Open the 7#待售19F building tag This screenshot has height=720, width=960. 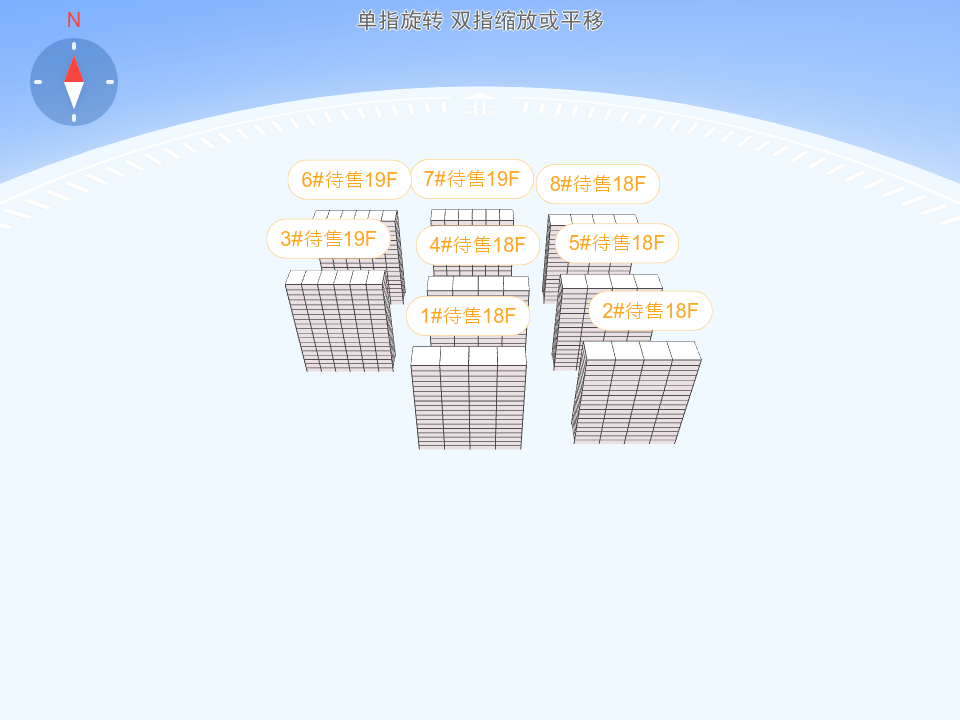pyautogui.click(x=471, y=179)
